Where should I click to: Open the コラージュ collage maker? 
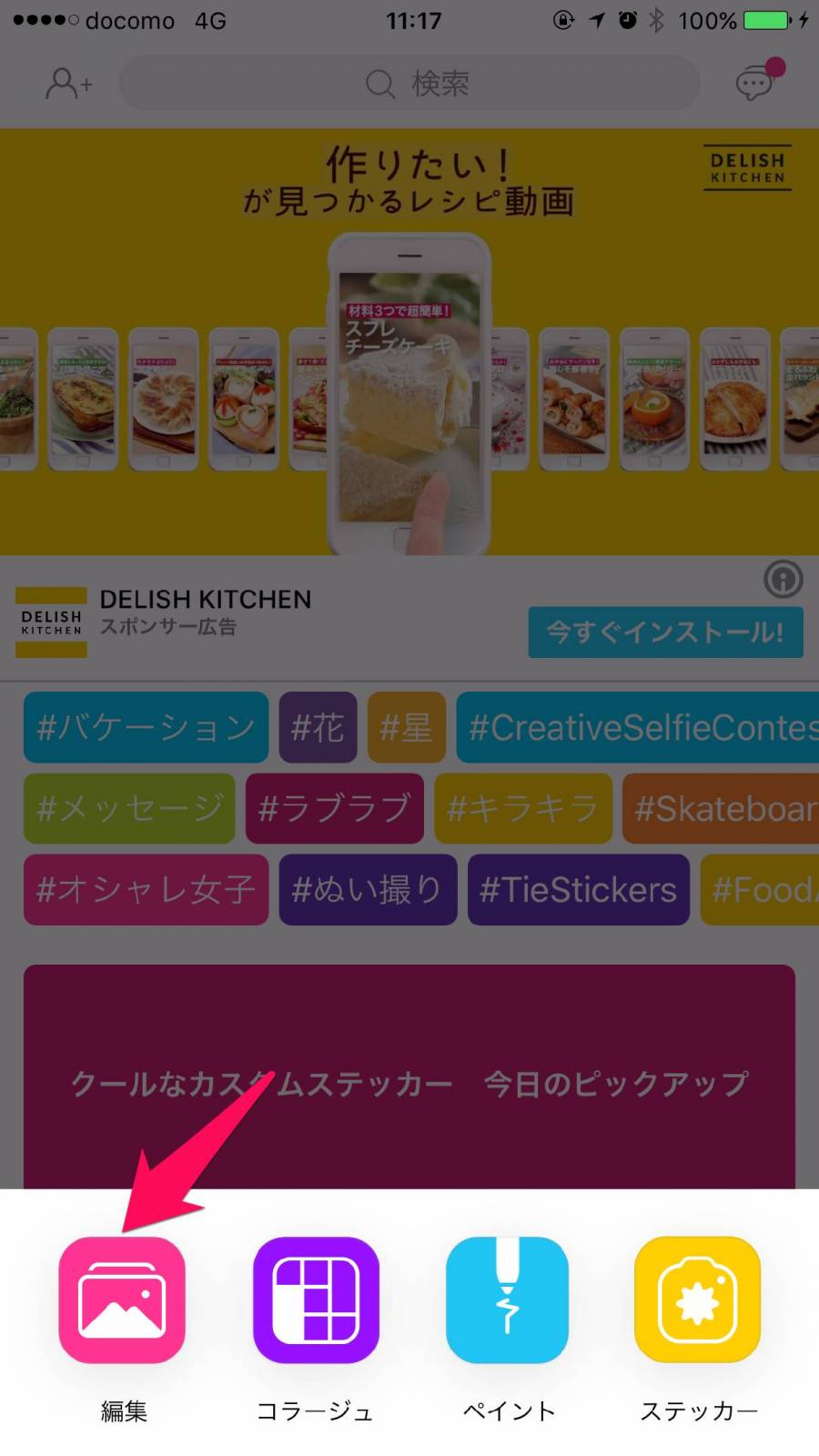point(316,1299)
